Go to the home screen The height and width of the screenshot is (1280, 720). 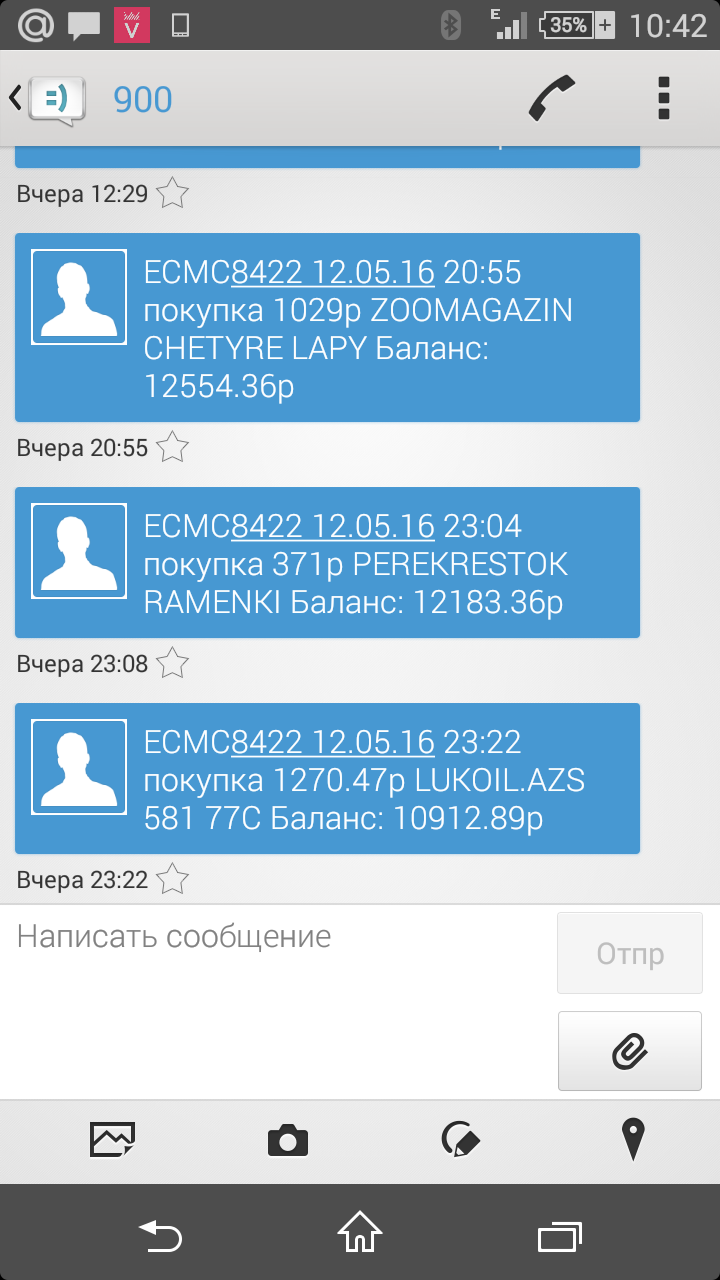(x=360, y=1232)
